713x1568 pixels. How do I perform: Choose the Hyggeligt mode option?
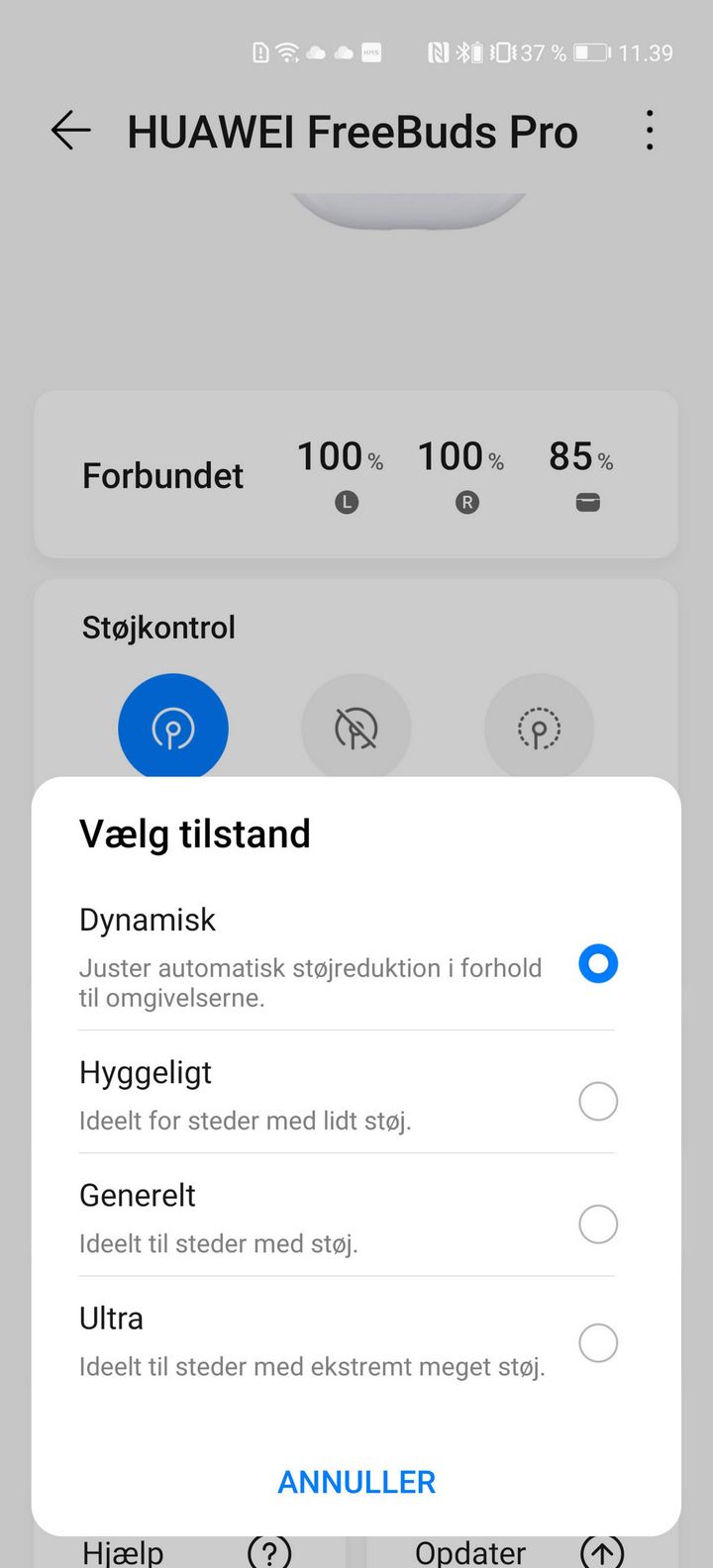pyautogui.click(x=597, y=1101)
